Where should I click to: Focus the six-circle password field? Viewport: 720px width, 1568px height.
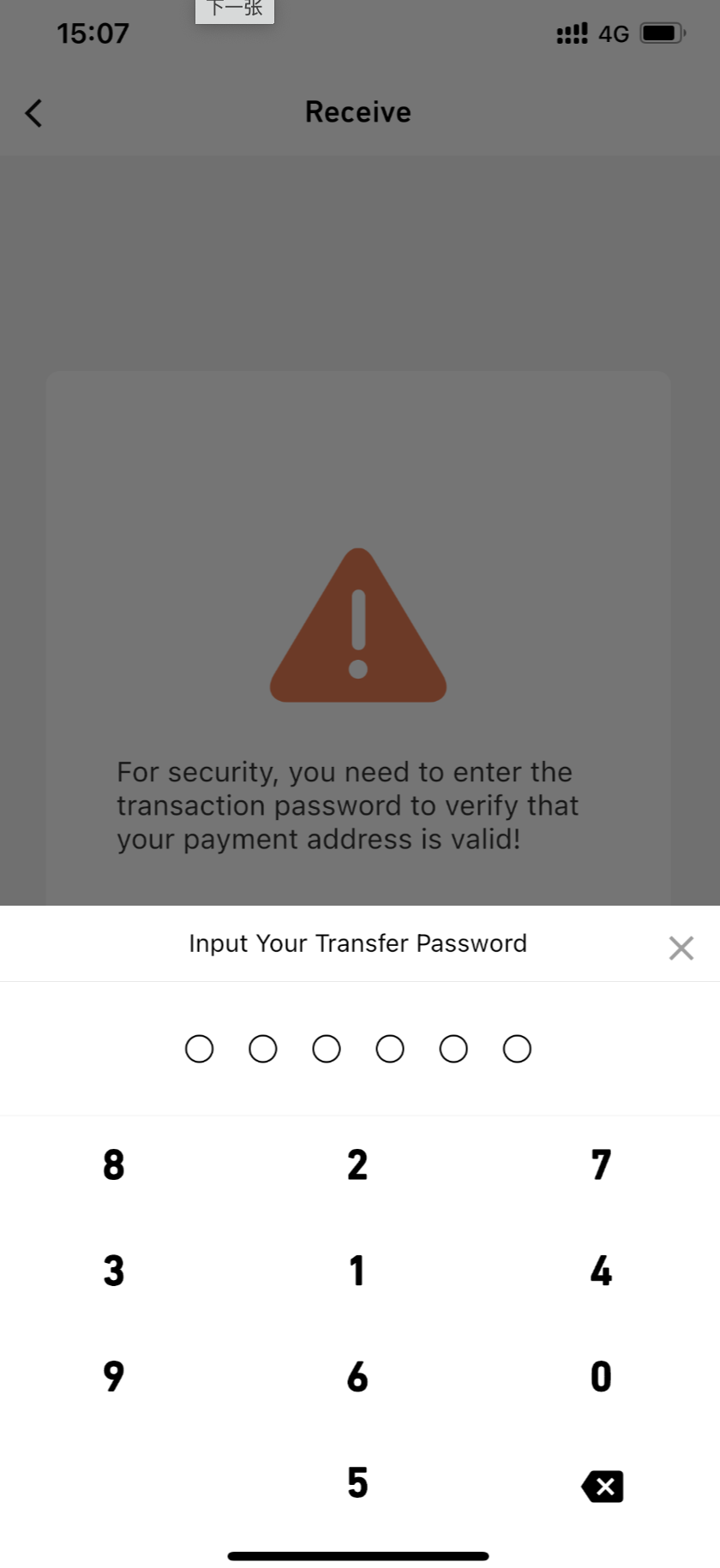point(358,1049)
